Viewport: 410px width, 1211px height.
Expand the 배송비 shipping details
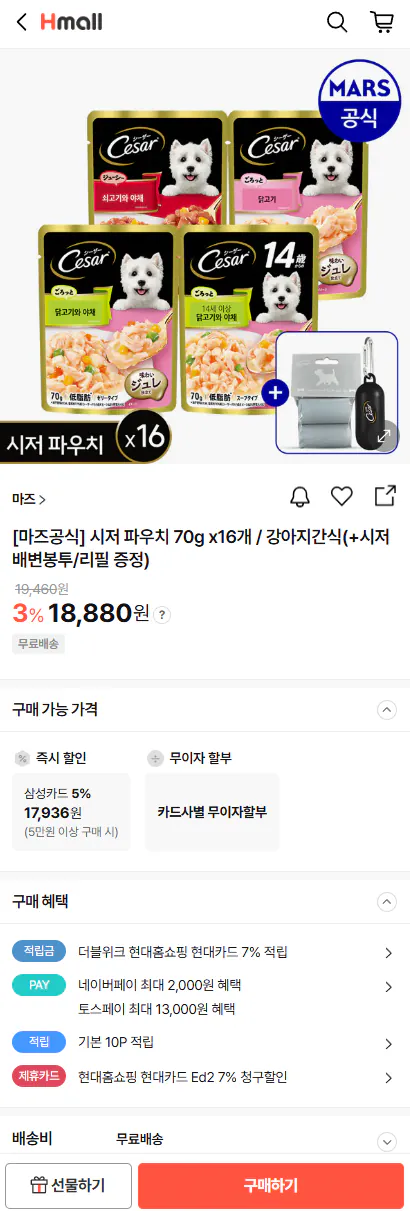pyautogui.click(x=387, y=1140)
